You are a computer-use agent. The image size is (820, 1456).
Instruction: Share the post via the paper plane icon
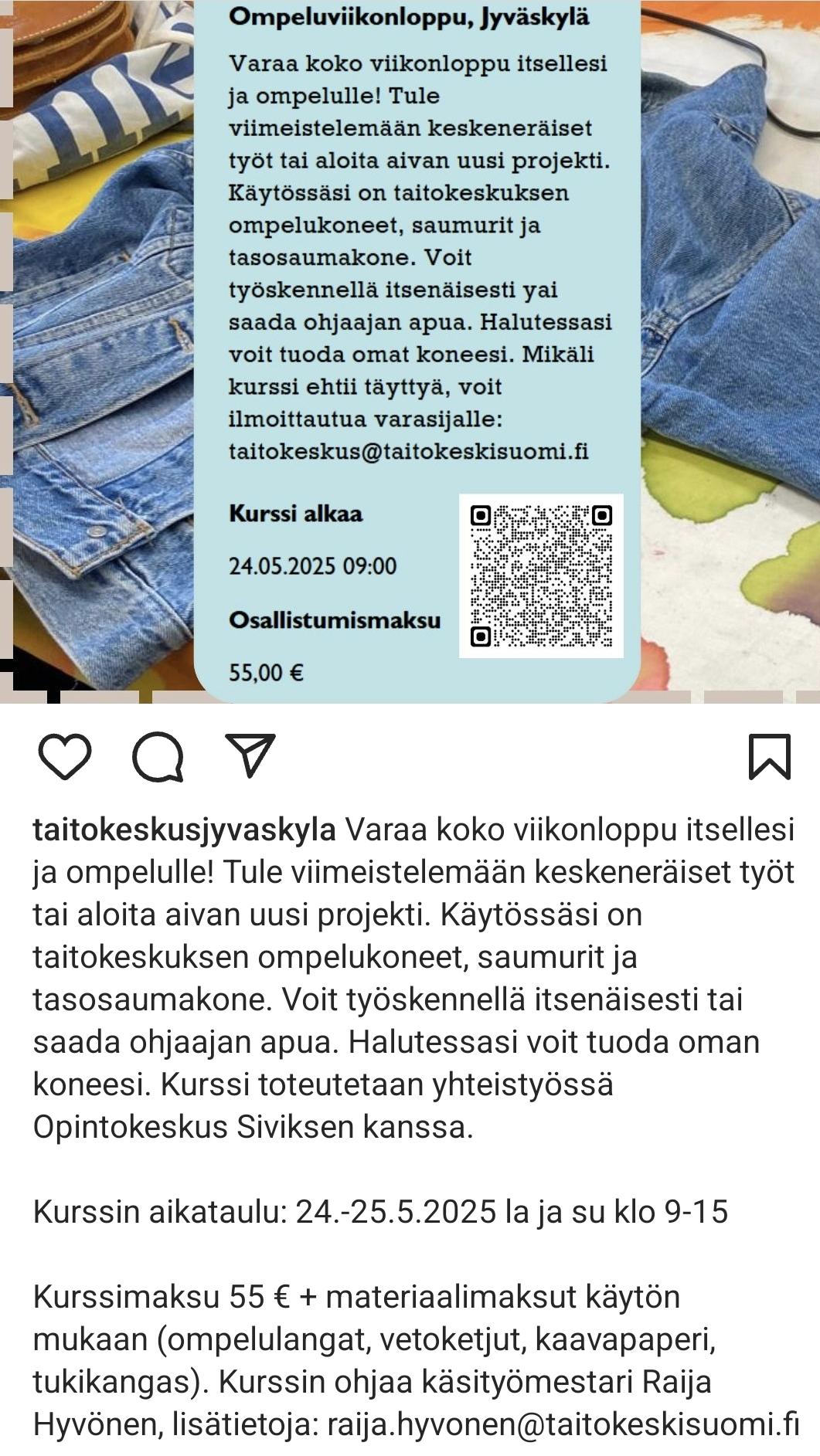tap(250, 755)
